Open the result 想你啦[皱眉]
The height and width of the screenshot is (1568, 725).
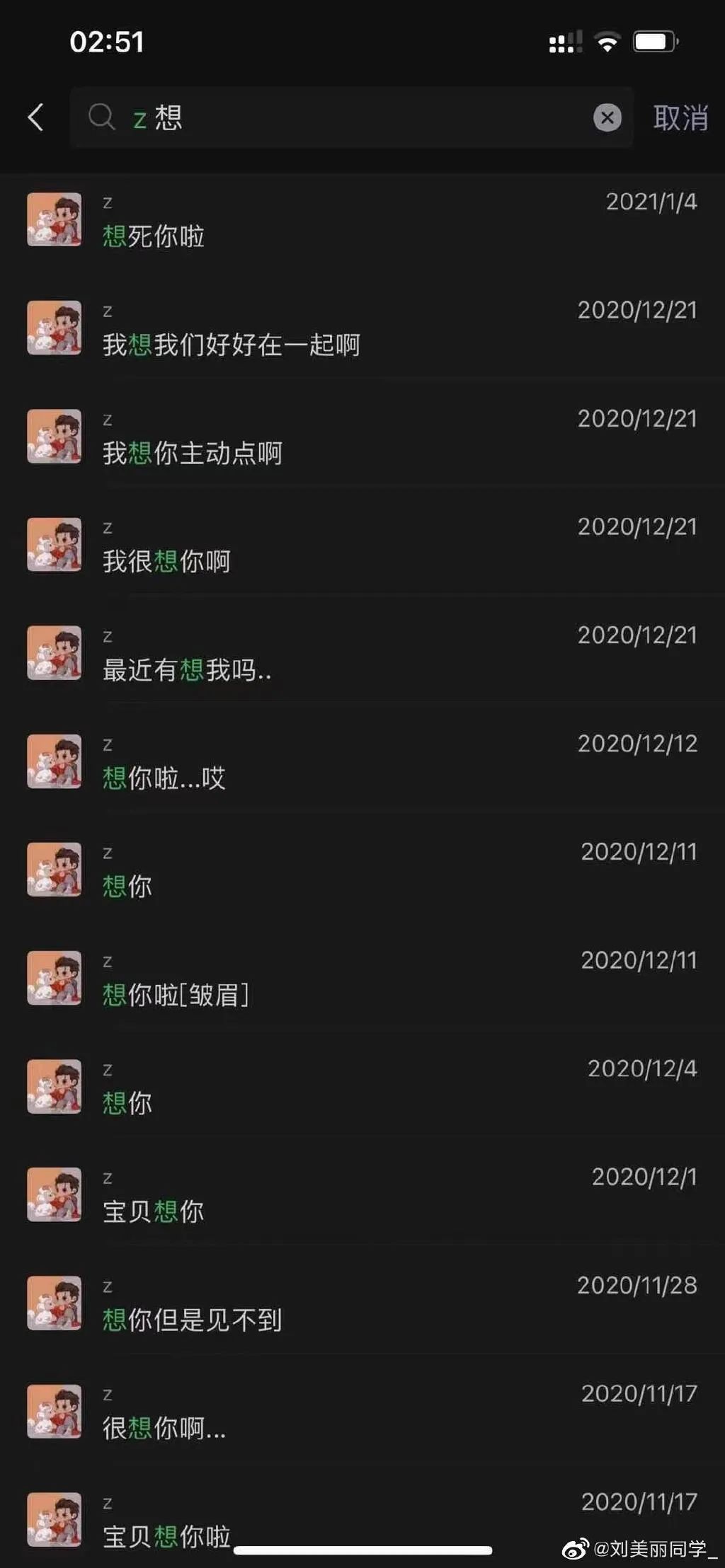(x=362, y=978)
